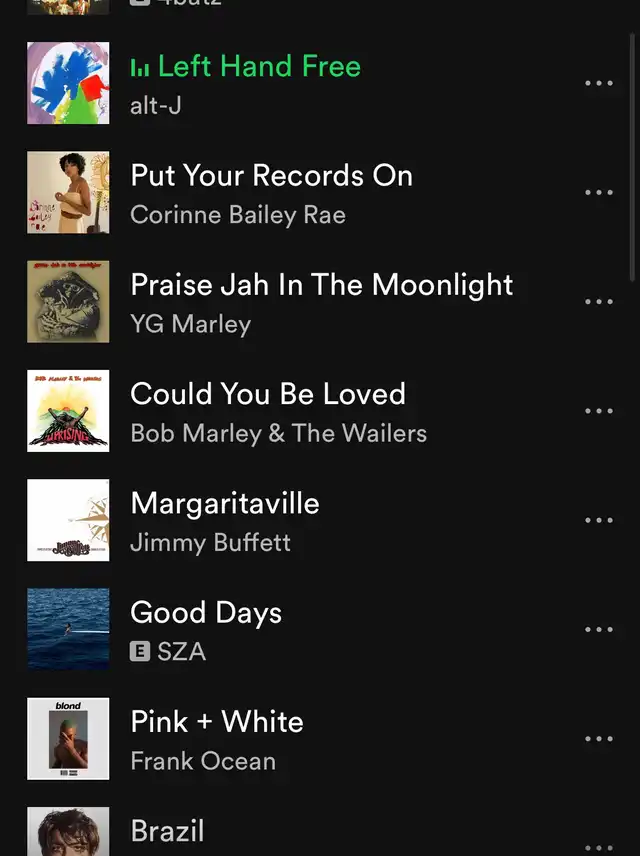Open more options for Put Your Records On
This screenshot has width=640, height=856.
598,193
